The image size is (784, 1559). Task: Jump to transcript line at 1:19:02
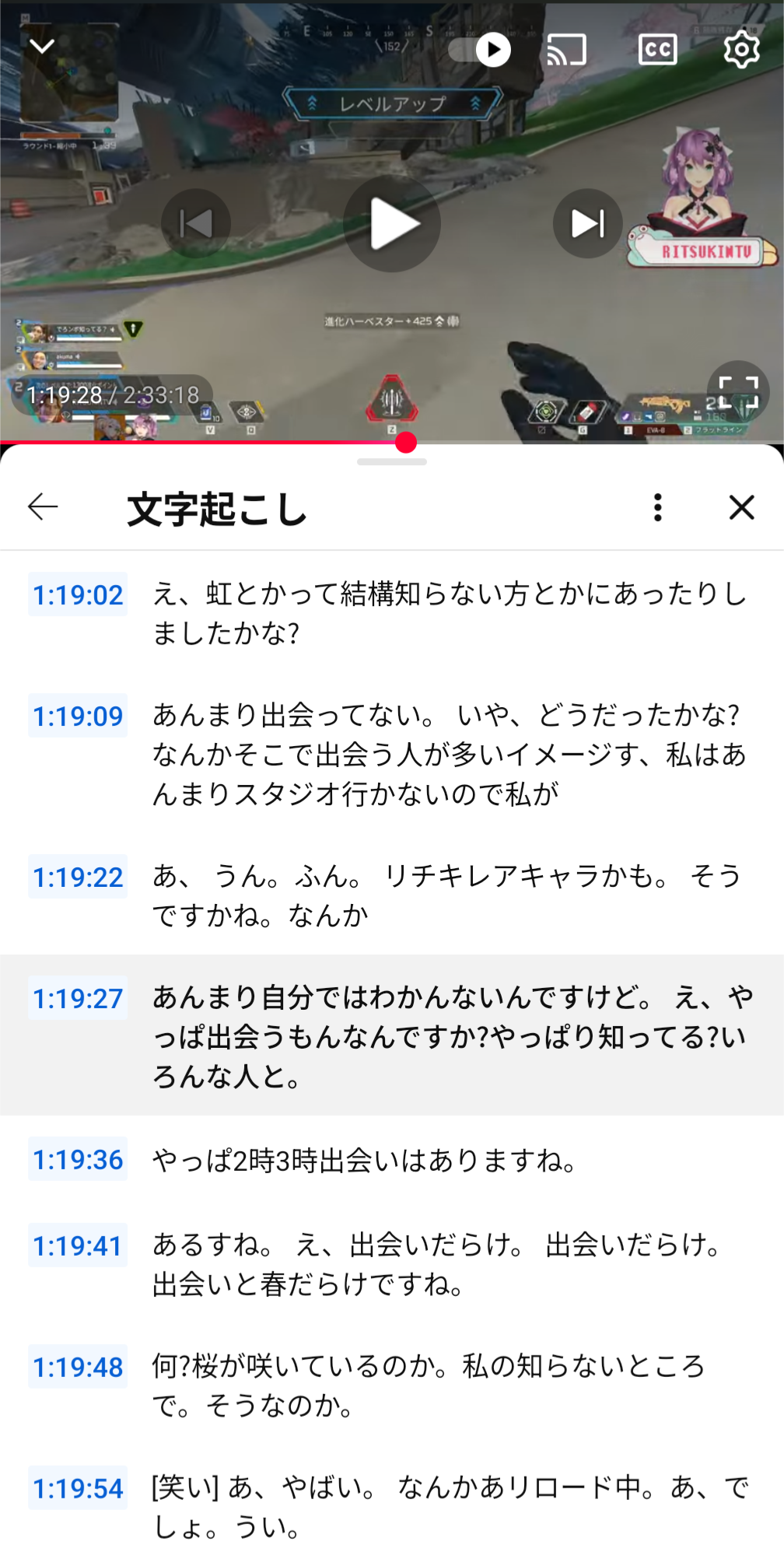click(x=78, y=595)
